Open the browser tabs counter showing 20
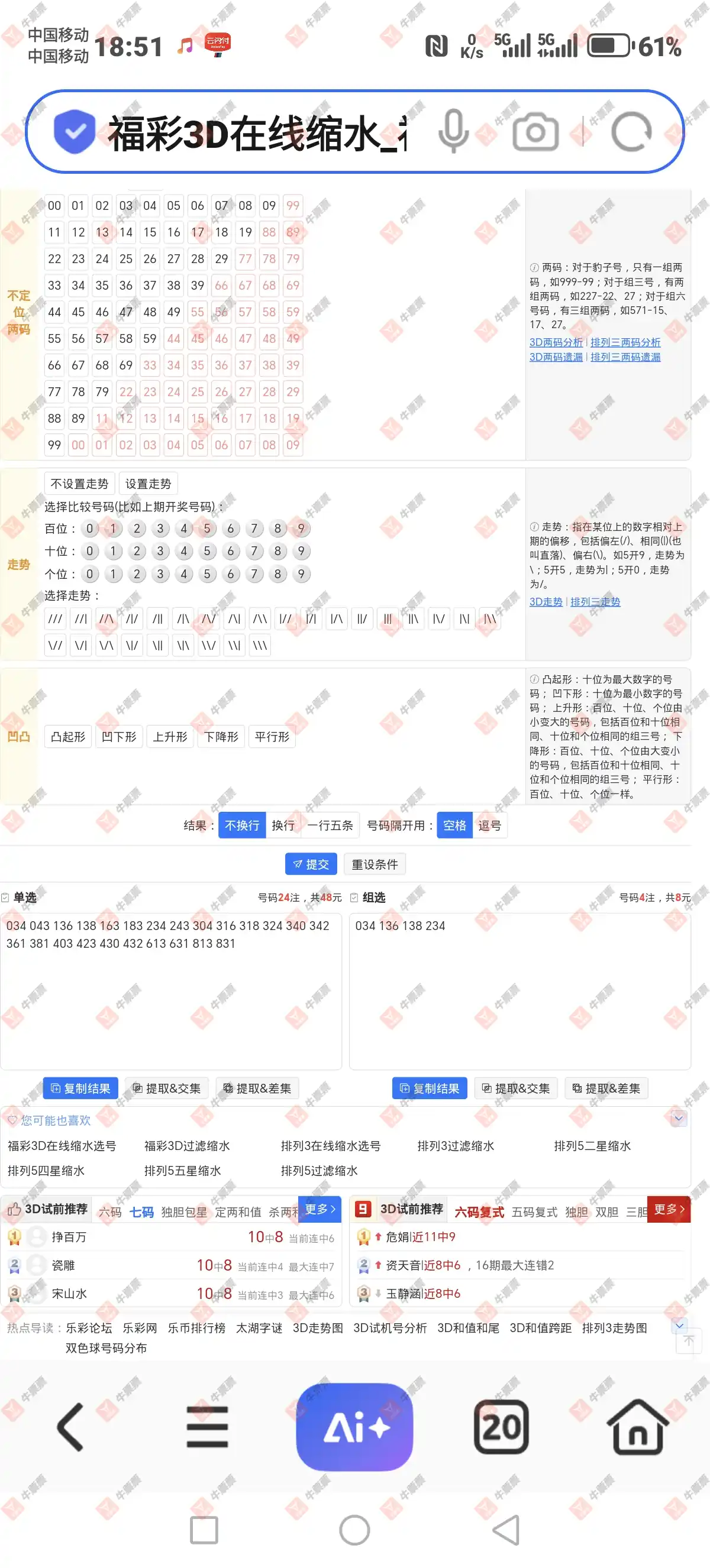The height and width of the screenshot is (1568, 710). pyautogui.click(x=501, y=1427)
